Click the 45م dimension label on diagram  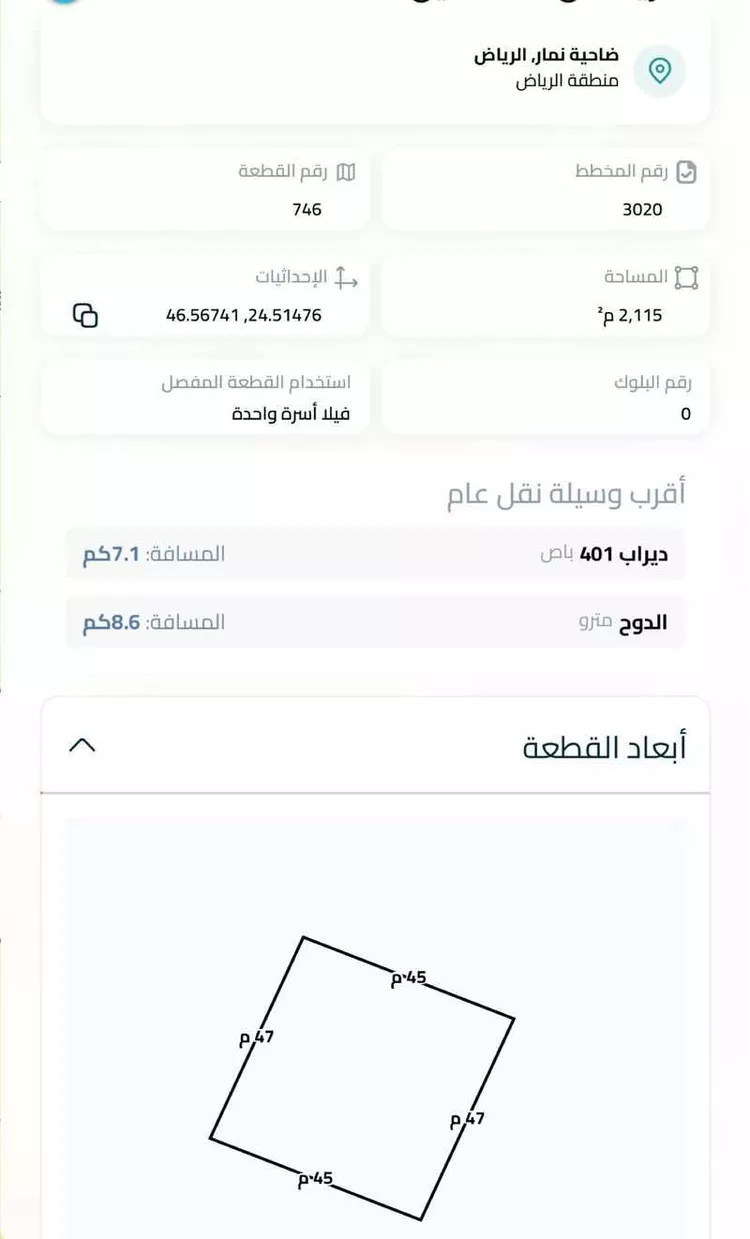coord(410,980)
